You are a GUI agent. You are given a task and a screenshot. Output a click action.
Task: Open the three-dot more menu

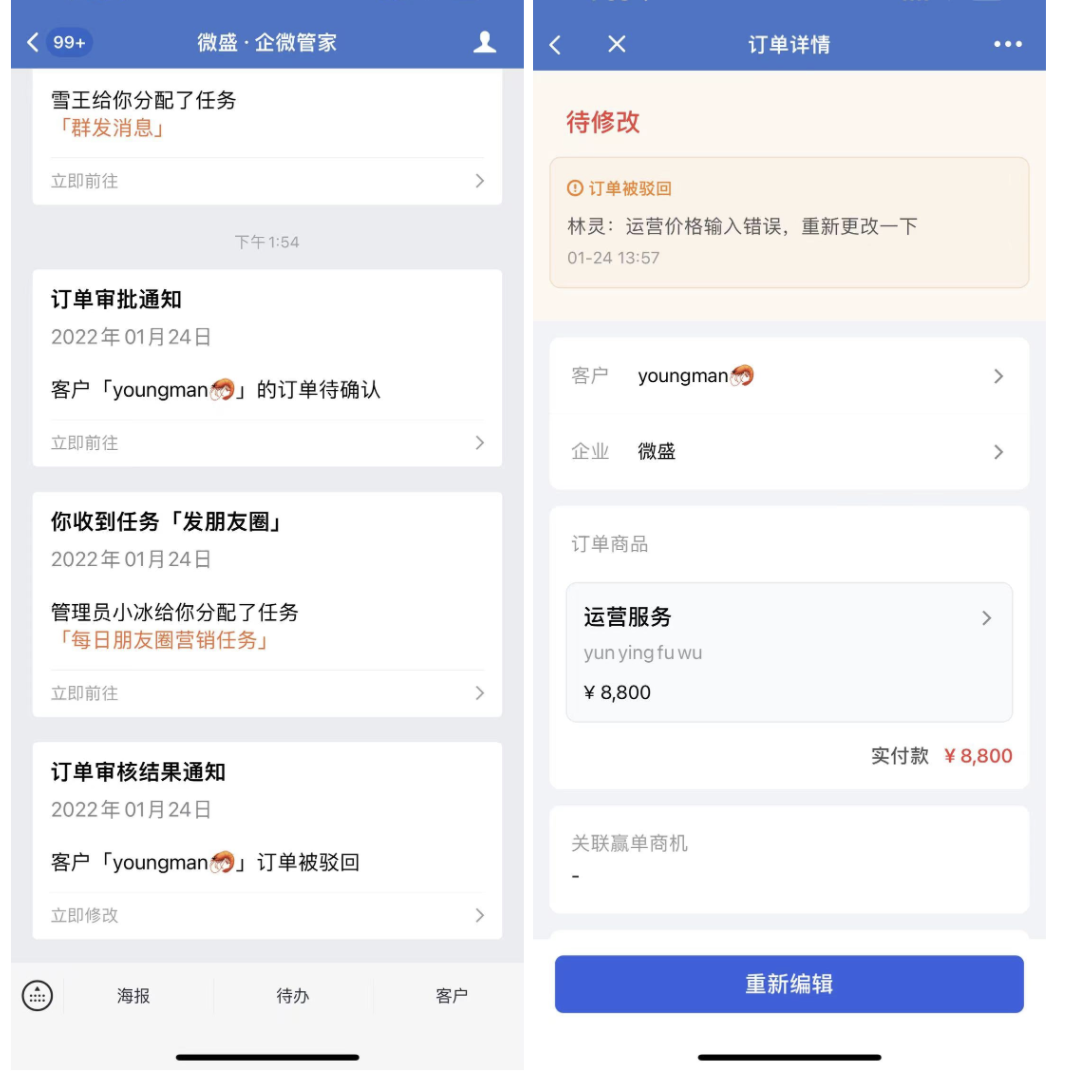click(1007, 44)
